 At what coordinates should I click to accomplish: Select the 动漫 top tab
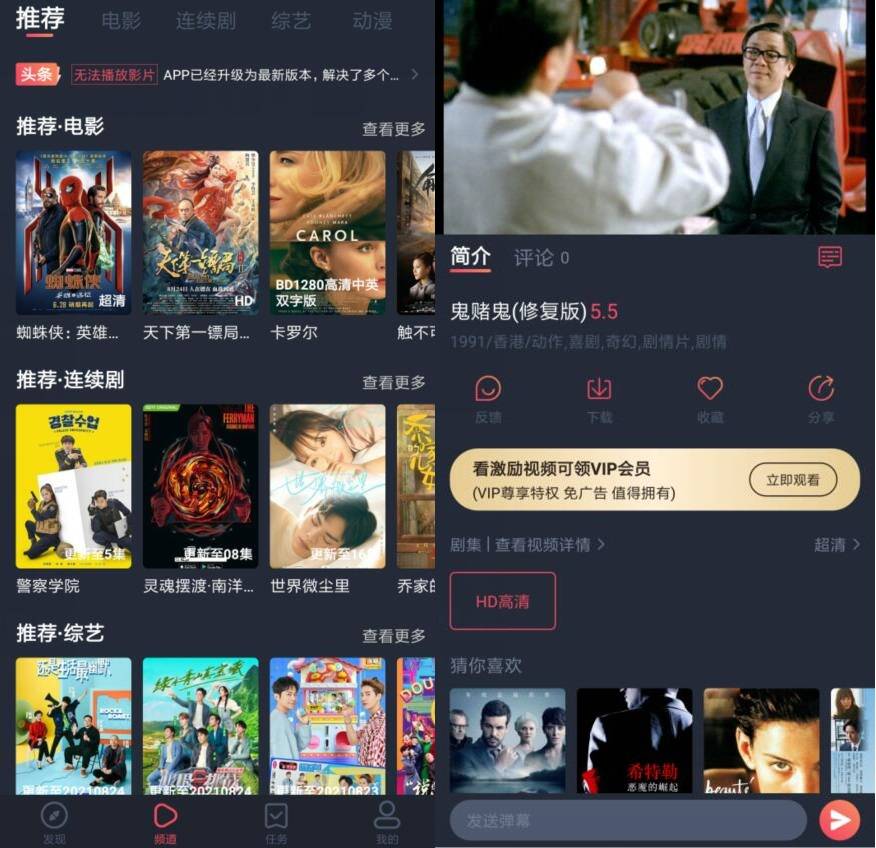372,20
